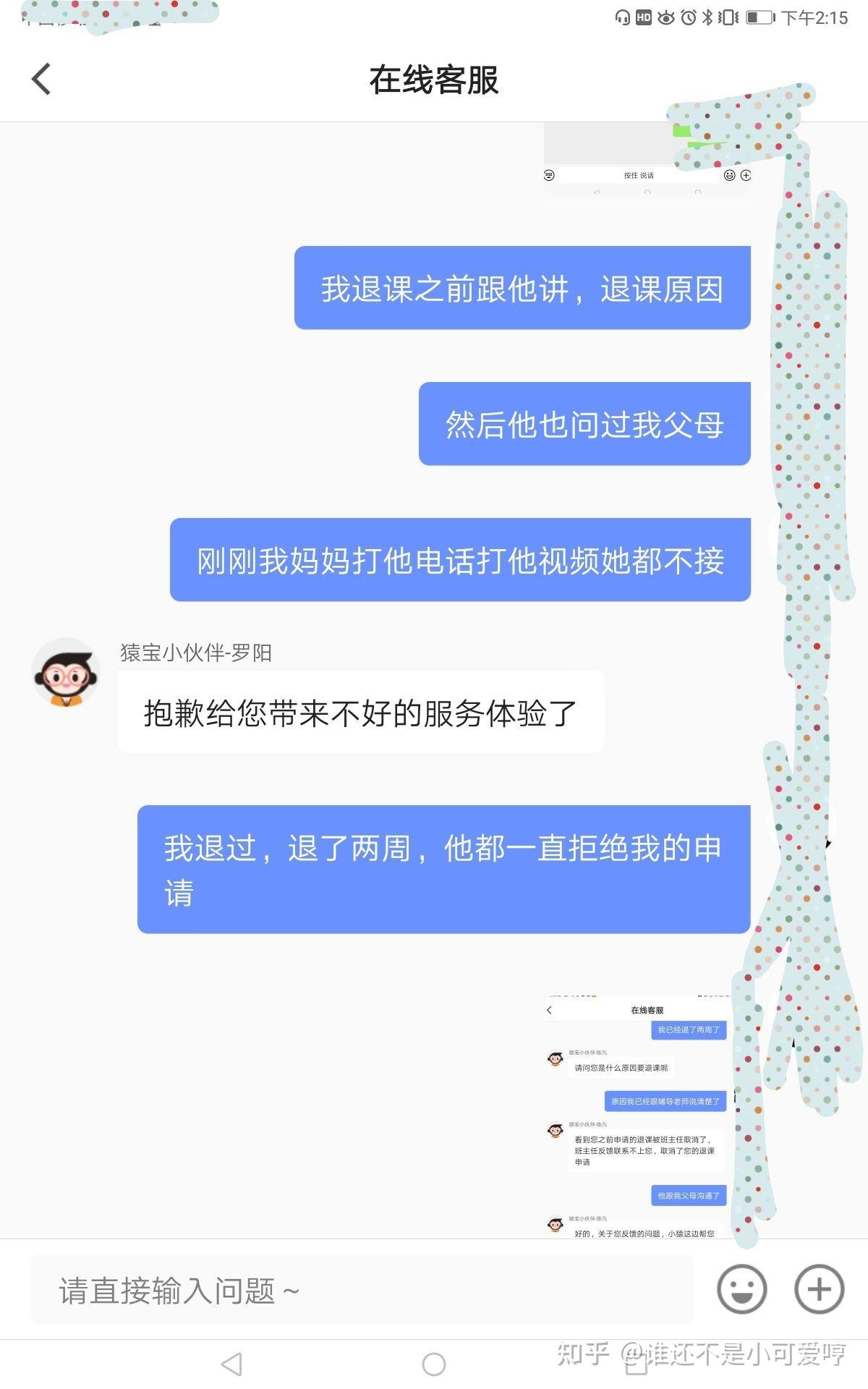
Task: Tap the back arrow to exit 在线客服
Action: [x=41, y=79]
